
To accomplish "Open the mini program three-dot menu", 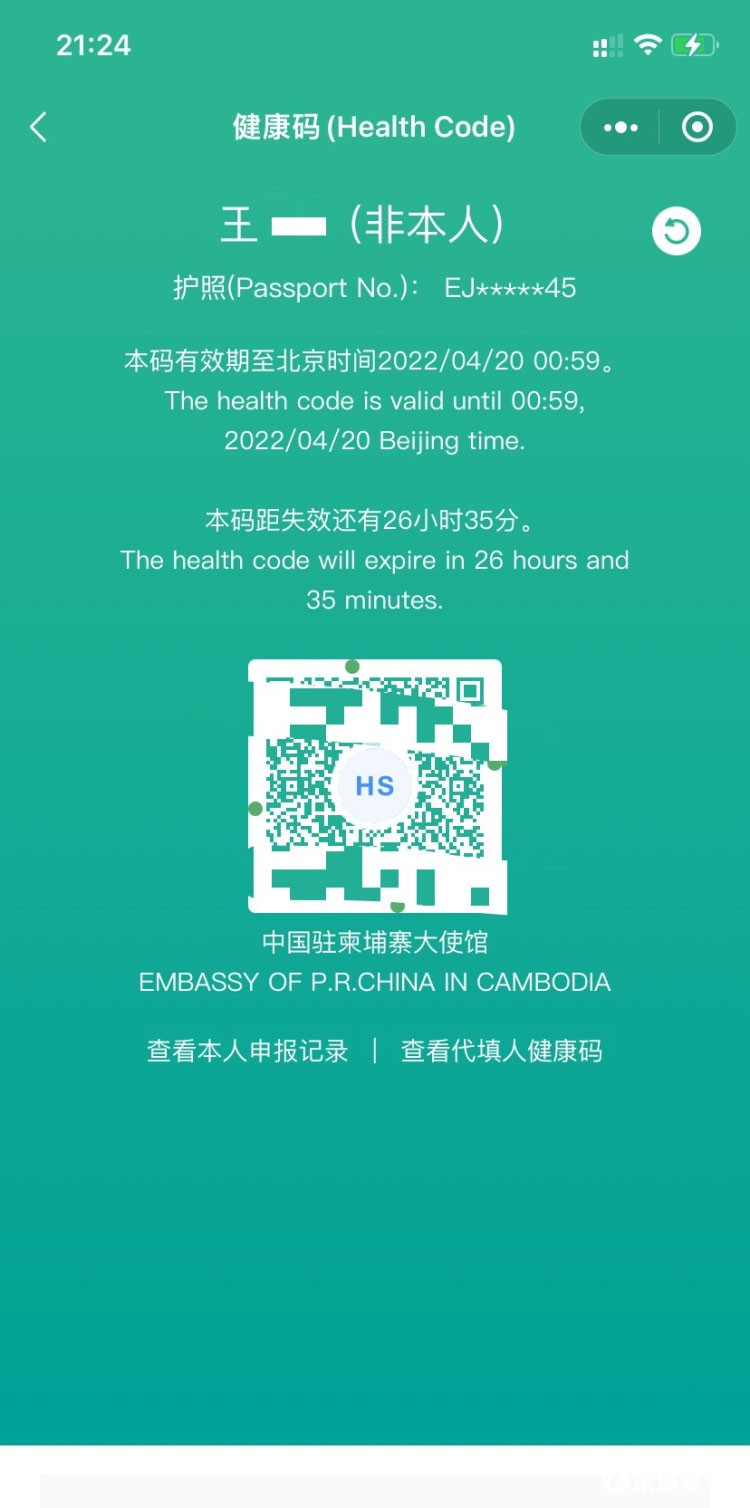I will pos(621,127).
